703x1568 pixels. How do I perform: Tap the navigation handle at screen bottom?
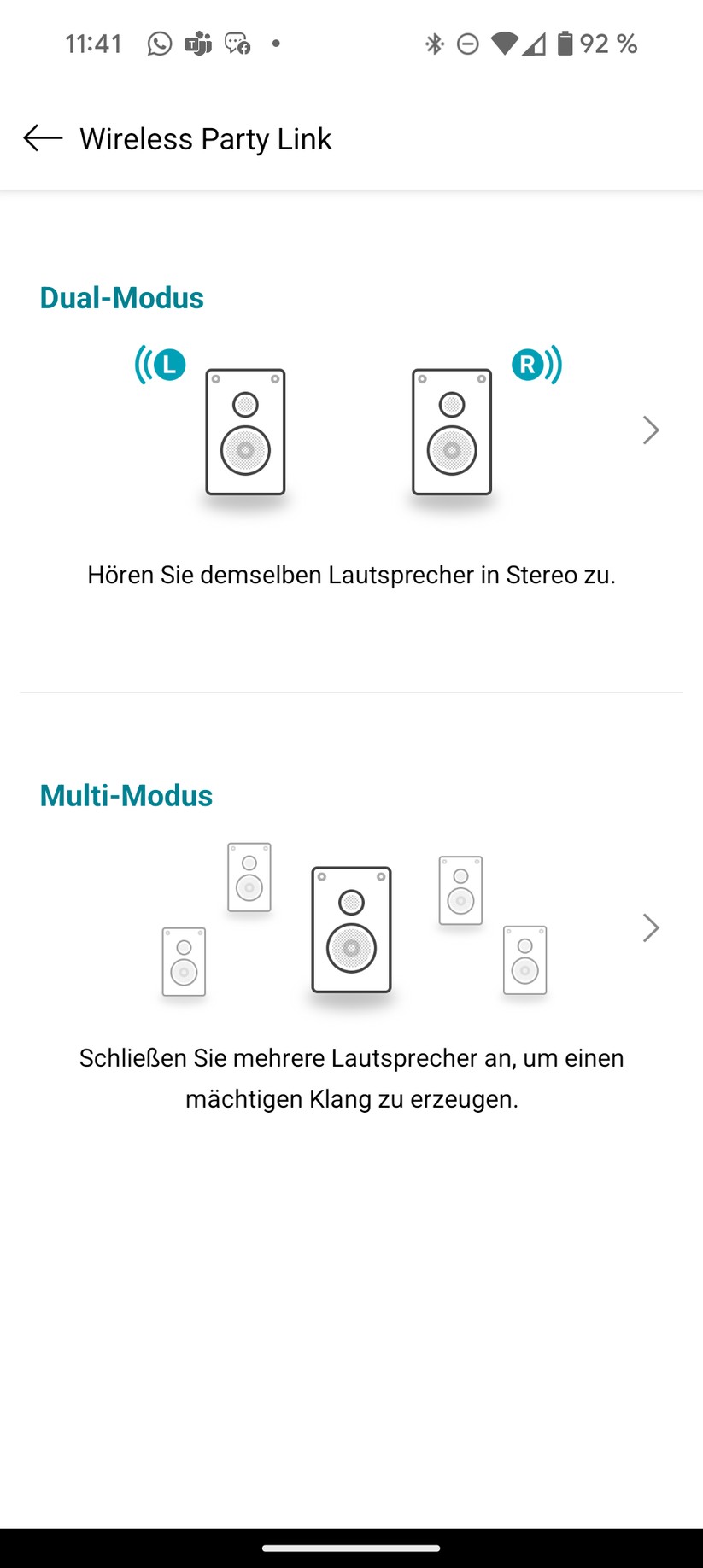tap(351, 1546)
